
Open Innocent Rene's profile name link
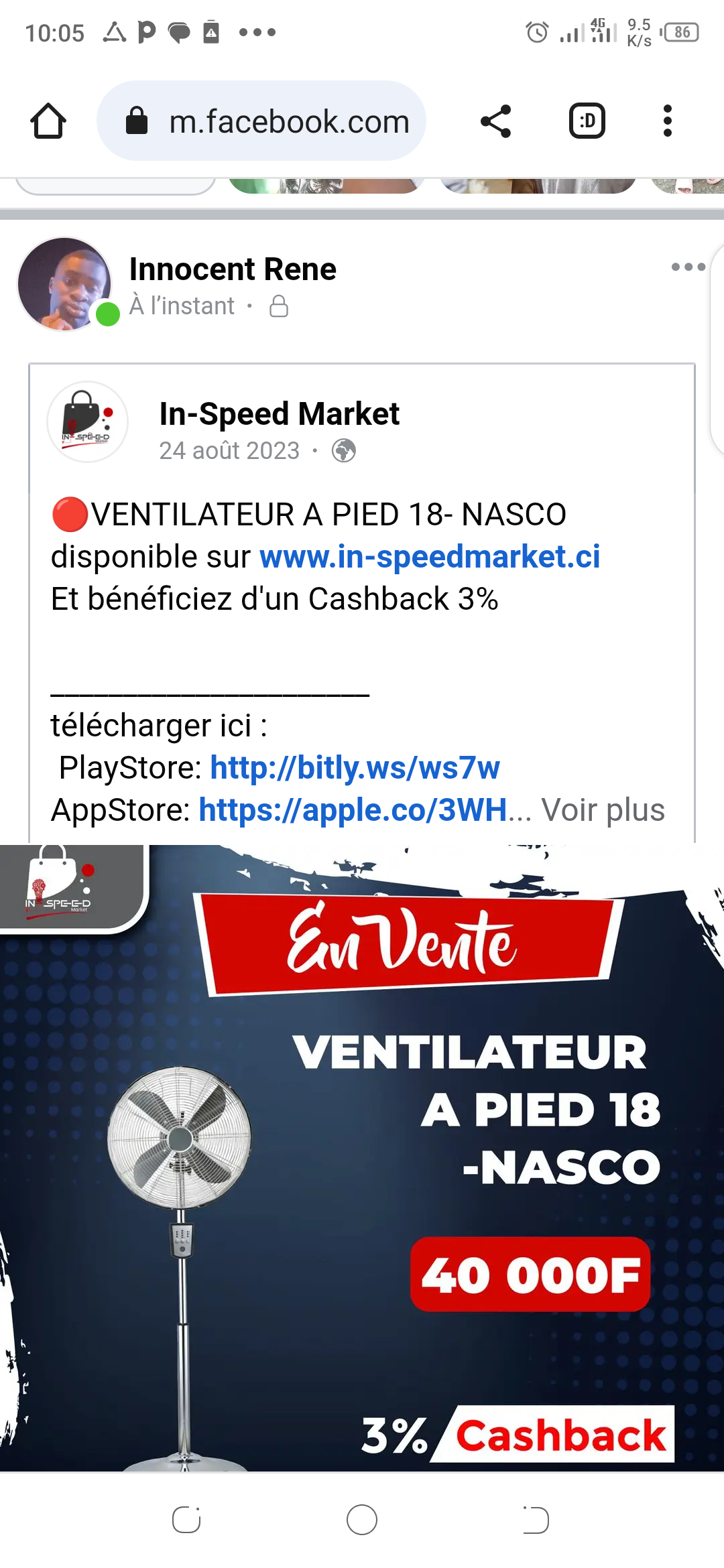click(x=233, y=269)
